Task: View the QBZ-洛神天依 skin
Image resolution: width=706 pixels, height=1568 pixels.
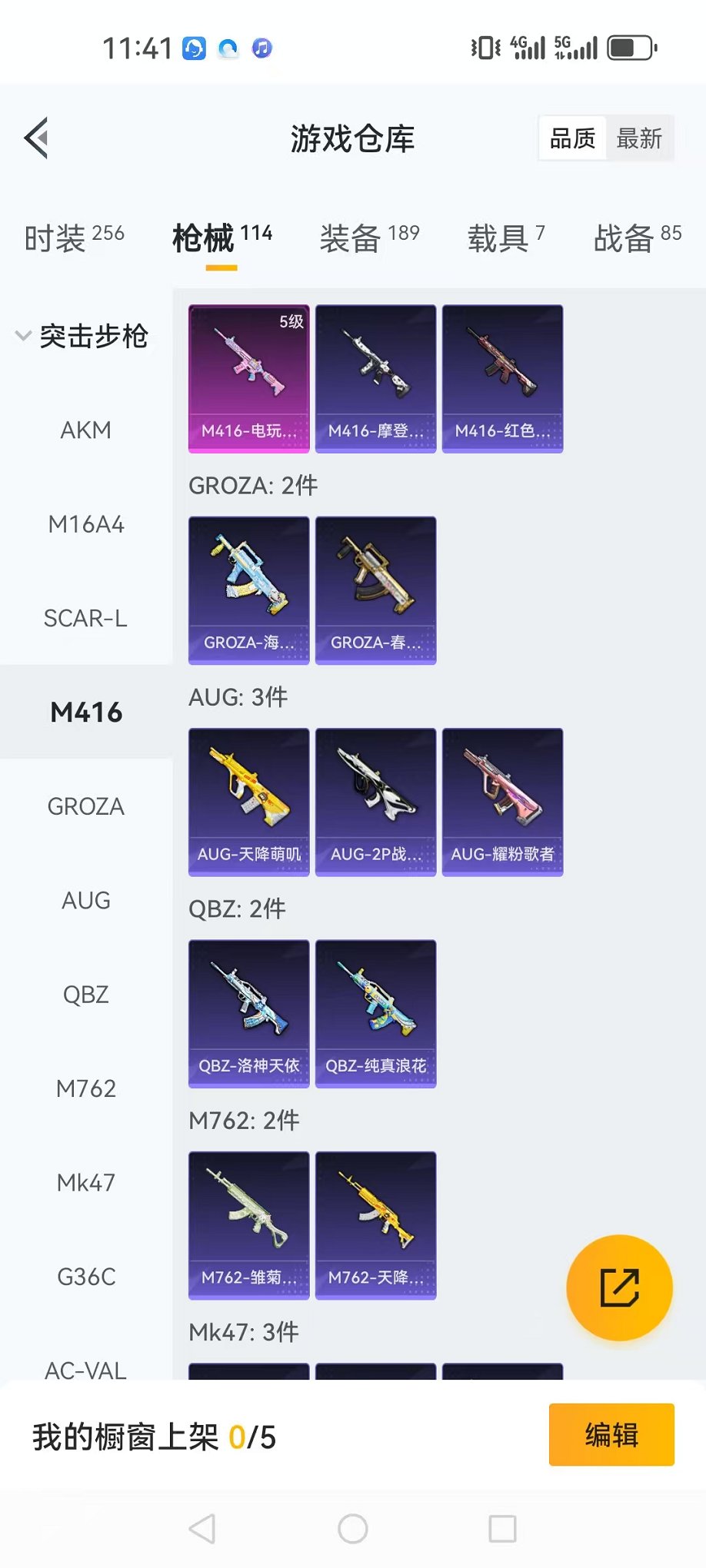Action: click(x=248, y=1013)
